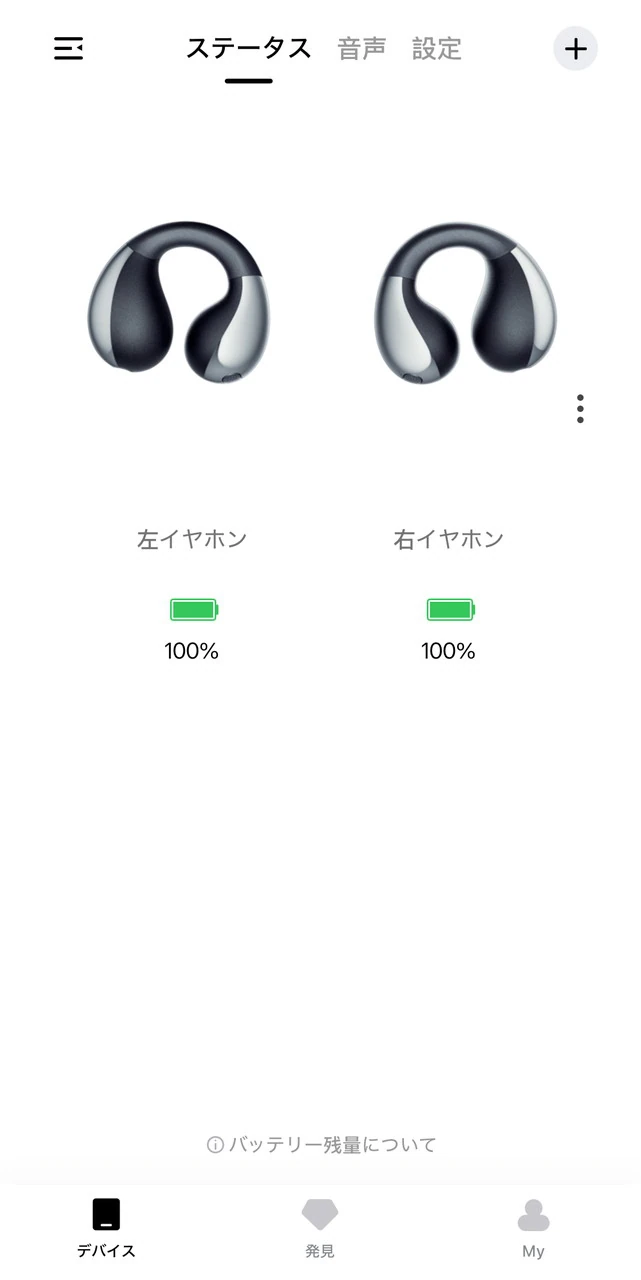Switch to the 設定 tab
641x1280 pixels.
[437, 48]
